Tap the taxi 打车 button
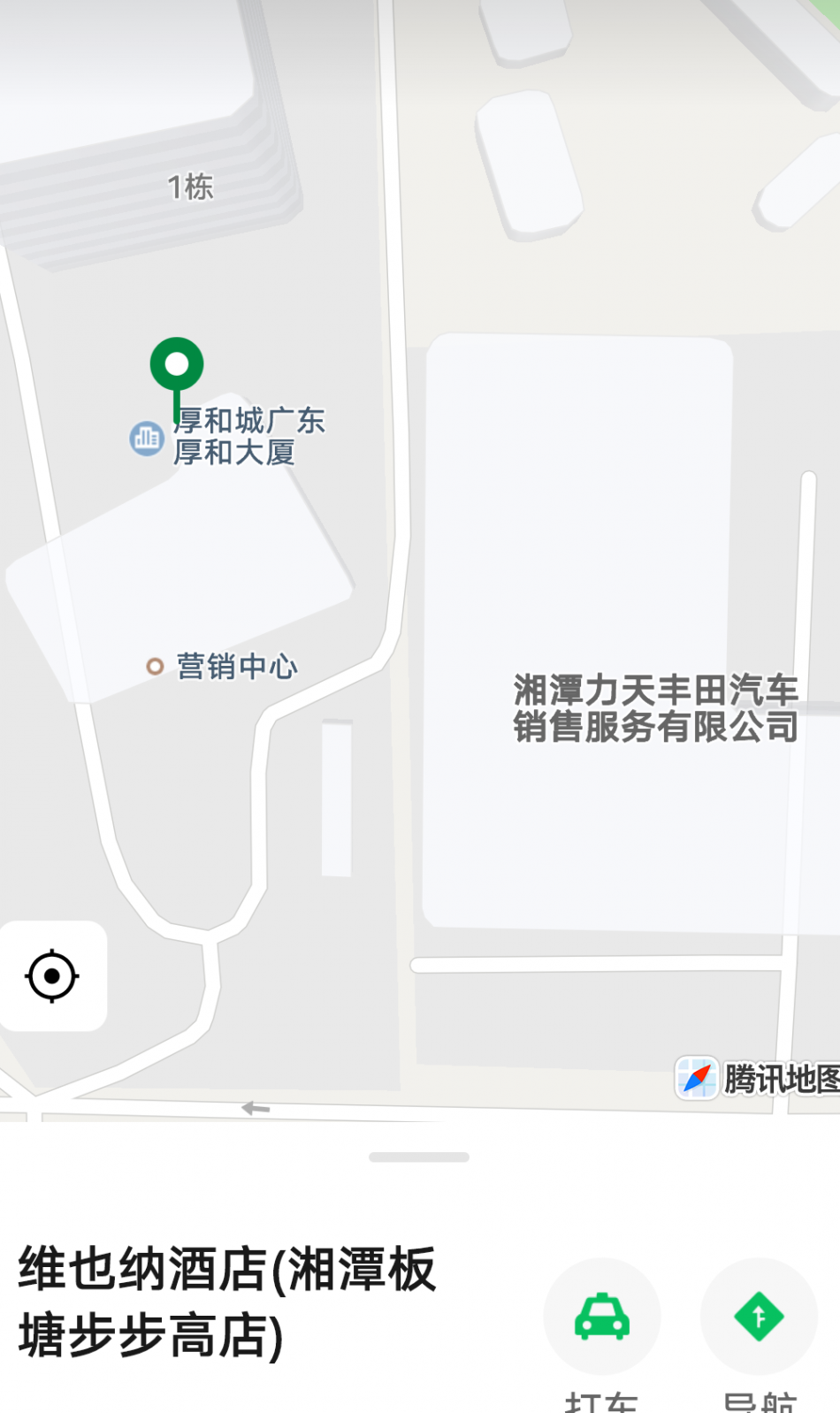 click(x=602, y=1317)
